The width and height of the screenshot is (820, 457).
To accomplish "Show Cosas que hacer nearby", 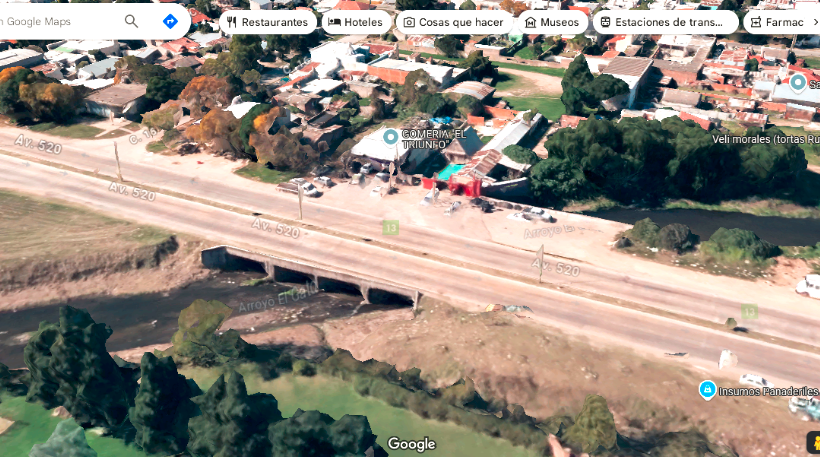I will [x=453, y=22].
